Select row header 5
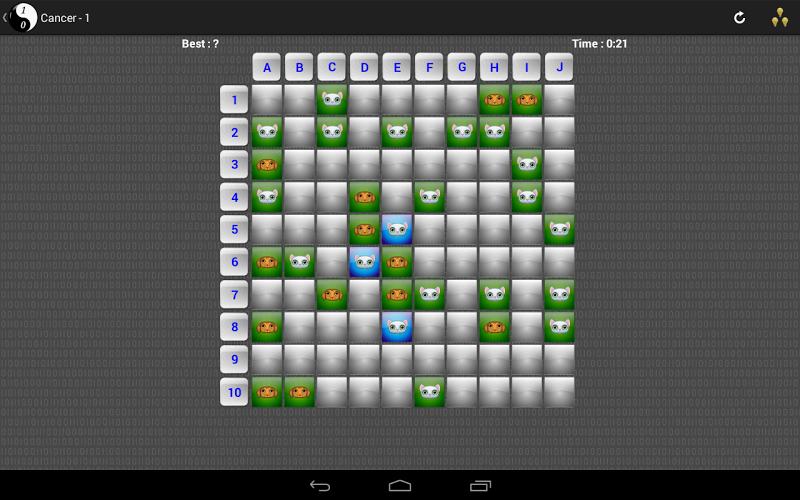The height and width of the screenshot is (500, 800). pos(234,230)
